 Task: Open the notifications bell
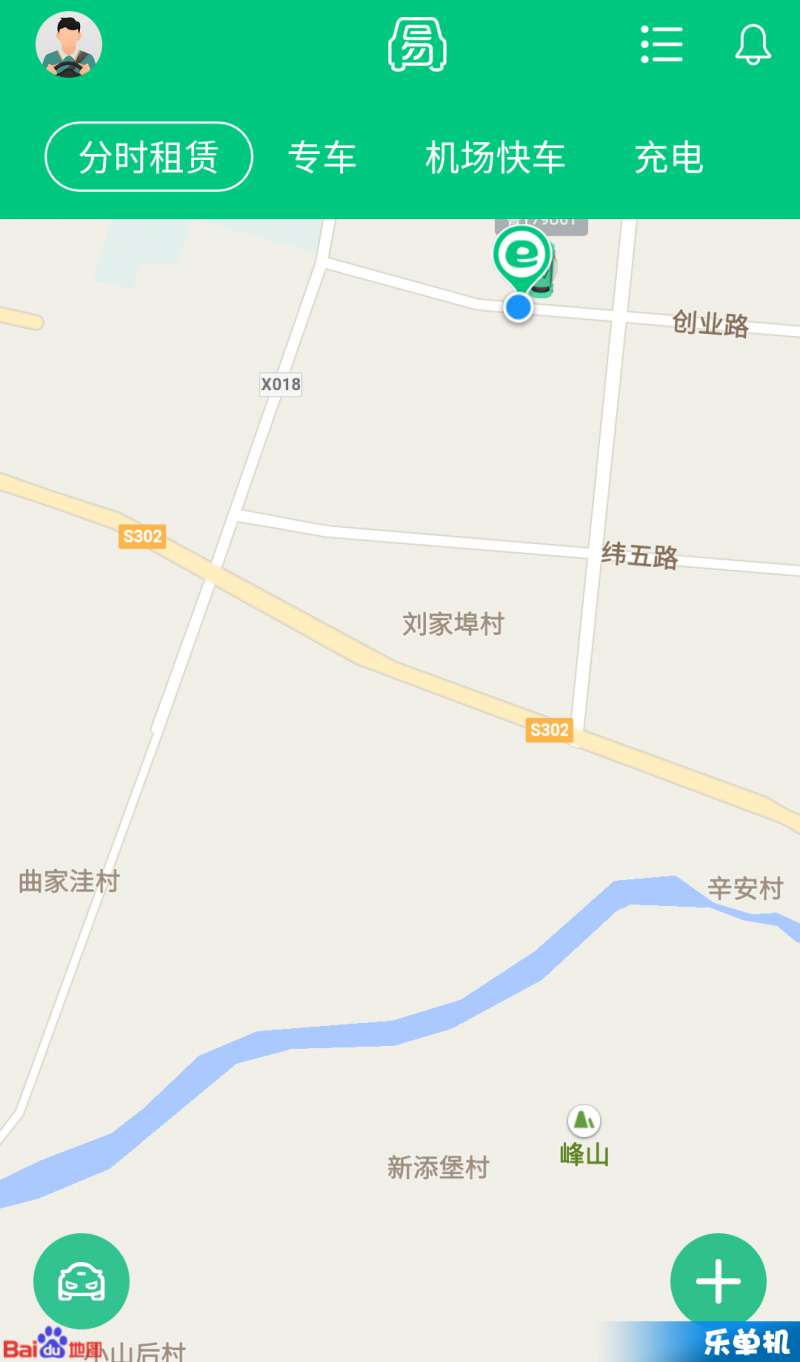point(752,45)
